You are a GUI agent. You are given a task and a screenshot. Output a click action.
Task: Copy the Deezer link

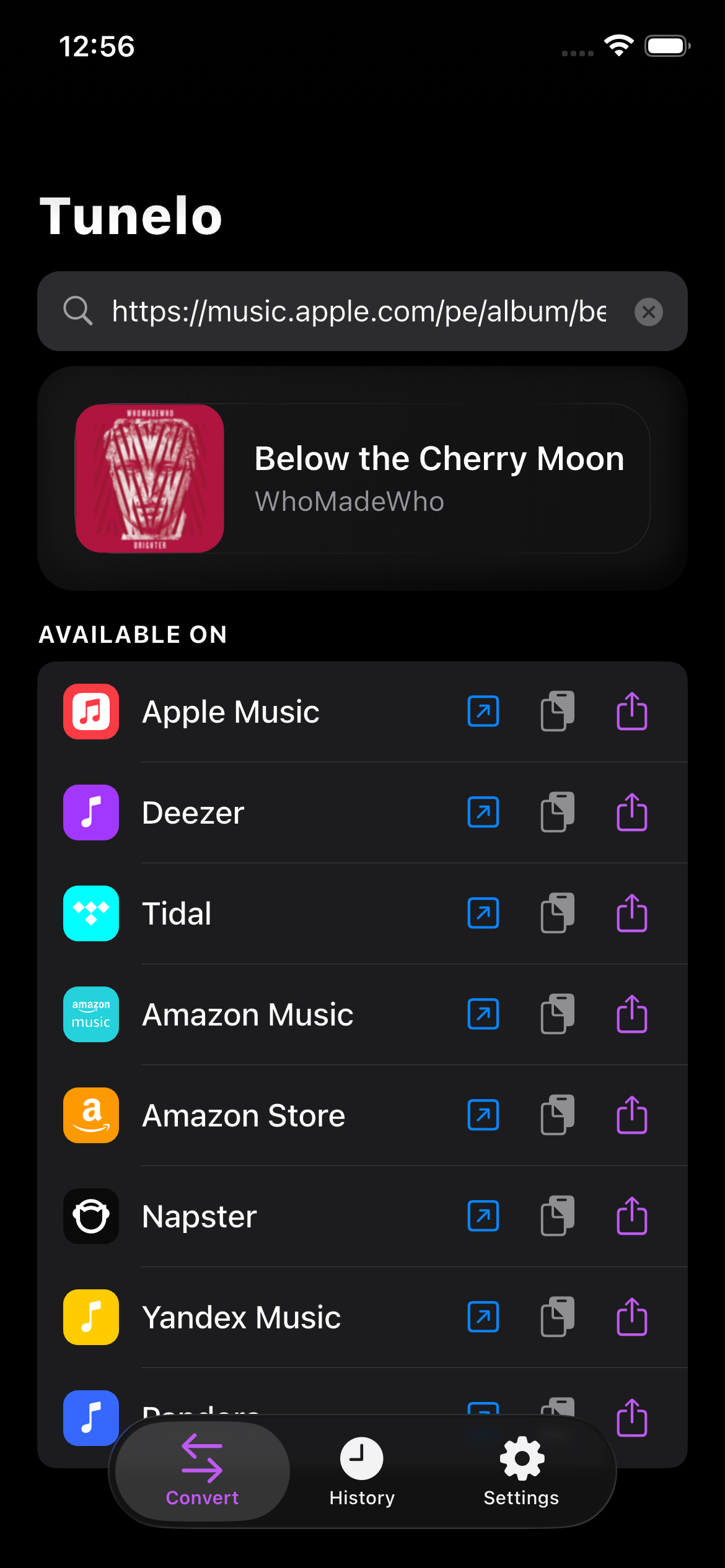pyautogui.click(x=556, y=812)
